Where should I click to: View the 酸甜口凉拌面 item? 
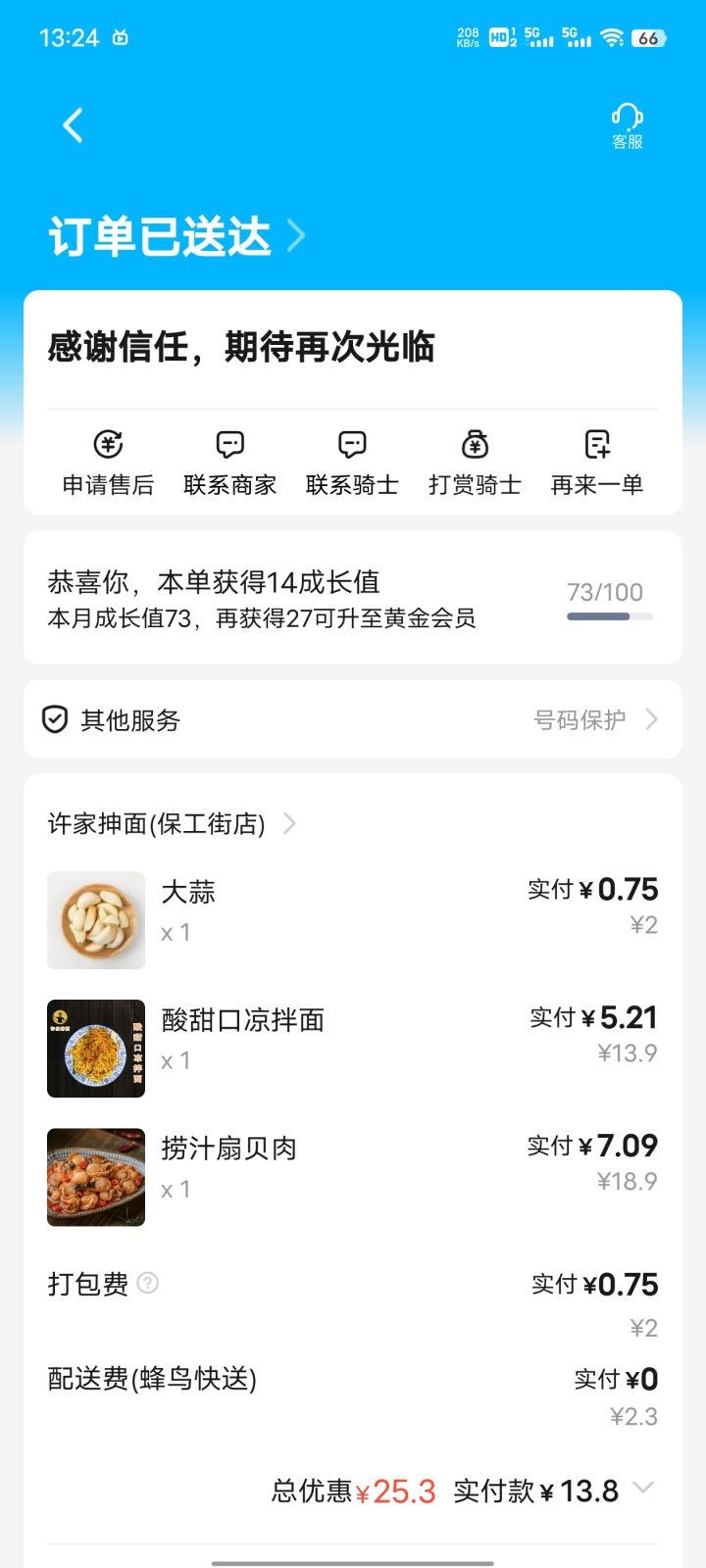click(x=96, y=1049)
